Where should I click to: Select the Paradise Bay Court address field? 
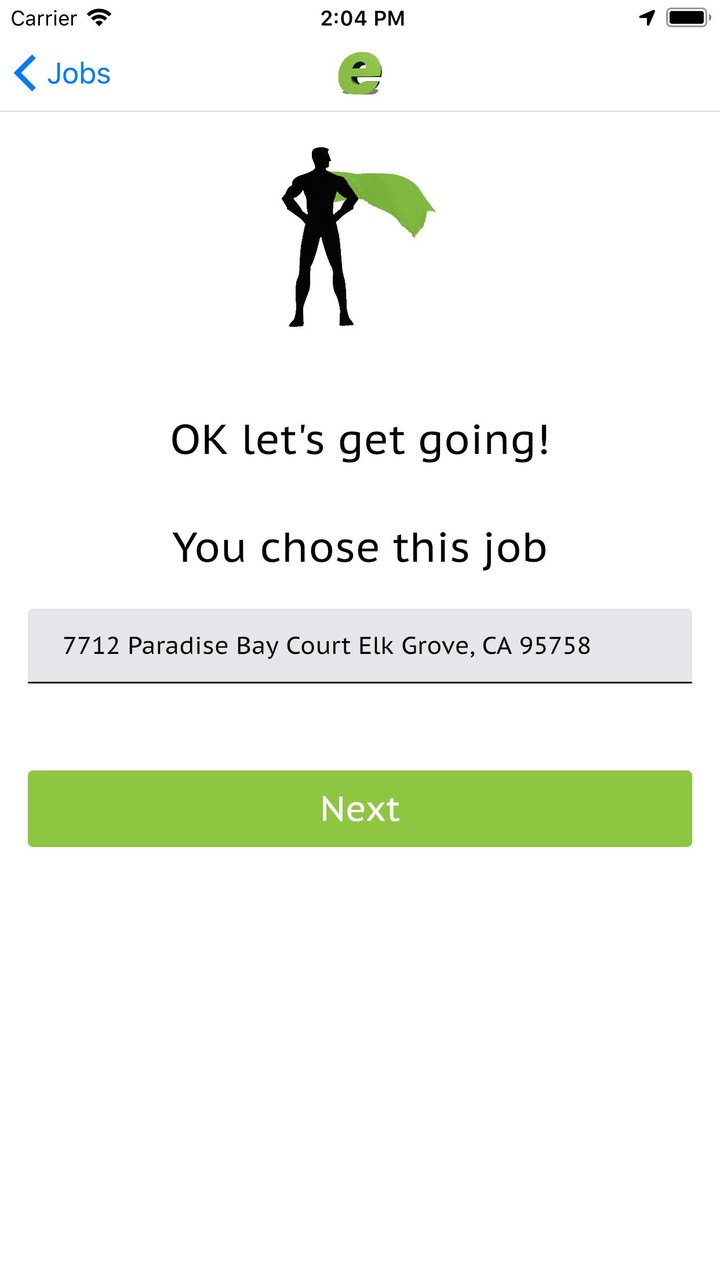(x=360, y=646)
